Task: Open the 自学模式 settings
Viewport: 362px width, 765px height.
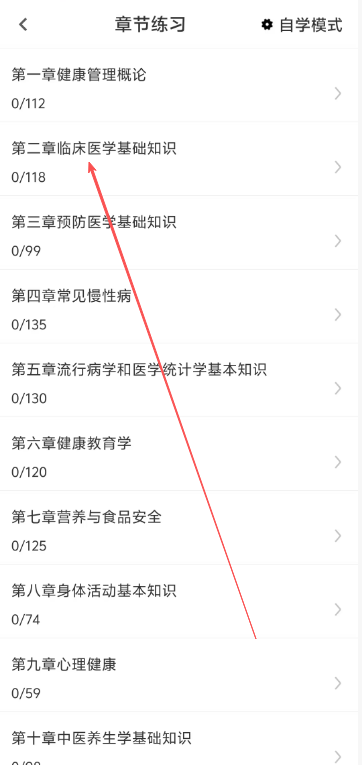Action: click(x=302, y=25)
